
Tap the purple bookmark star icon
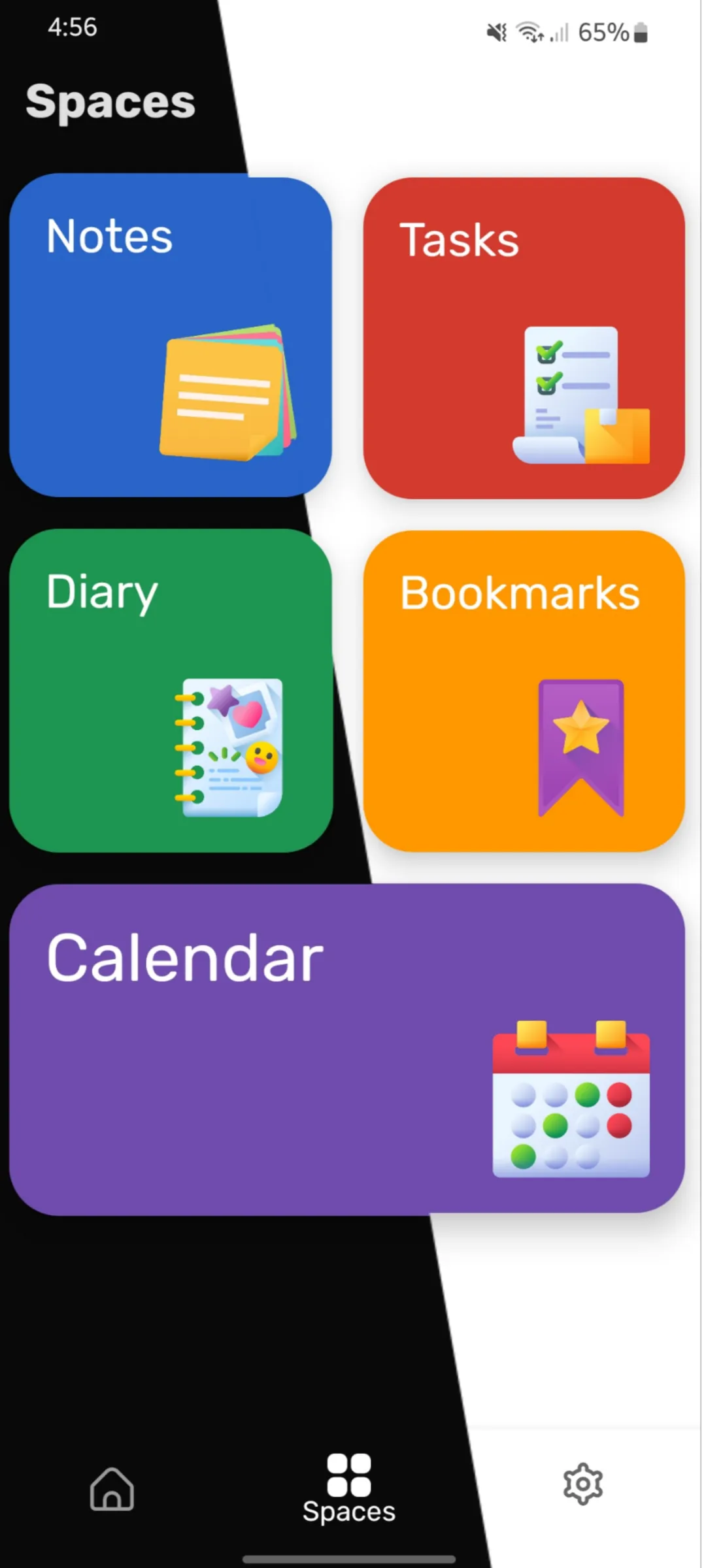point(579,748)
